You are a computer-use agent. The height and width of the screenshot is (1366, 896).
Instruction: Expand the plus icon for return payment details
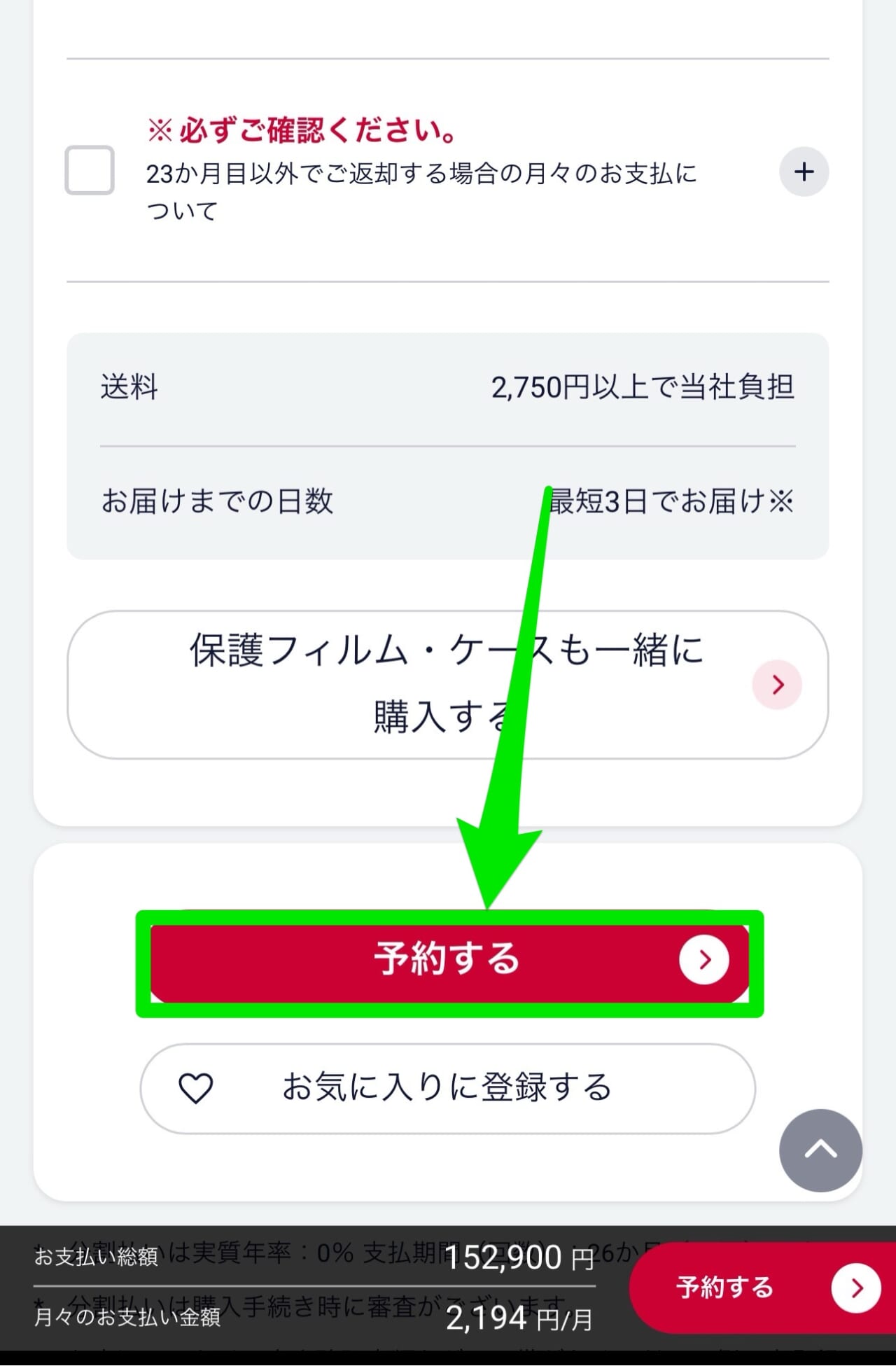[x=804, y=172]
